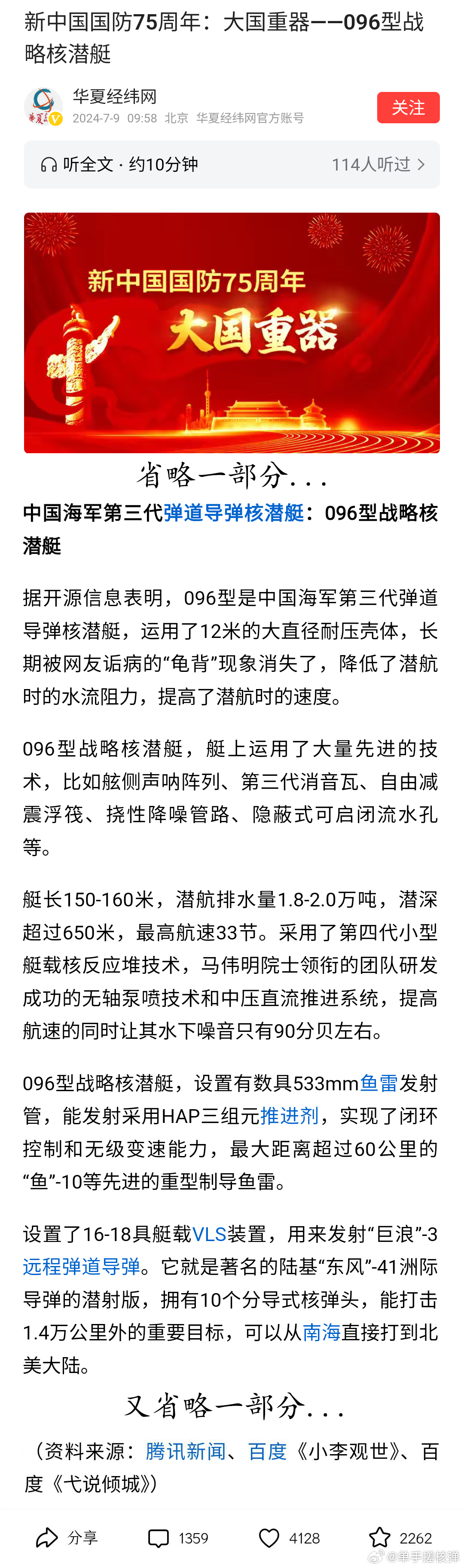Like the article with 4128 likes
Screen dimensions: 464x1568
(x=289, y=1538)
